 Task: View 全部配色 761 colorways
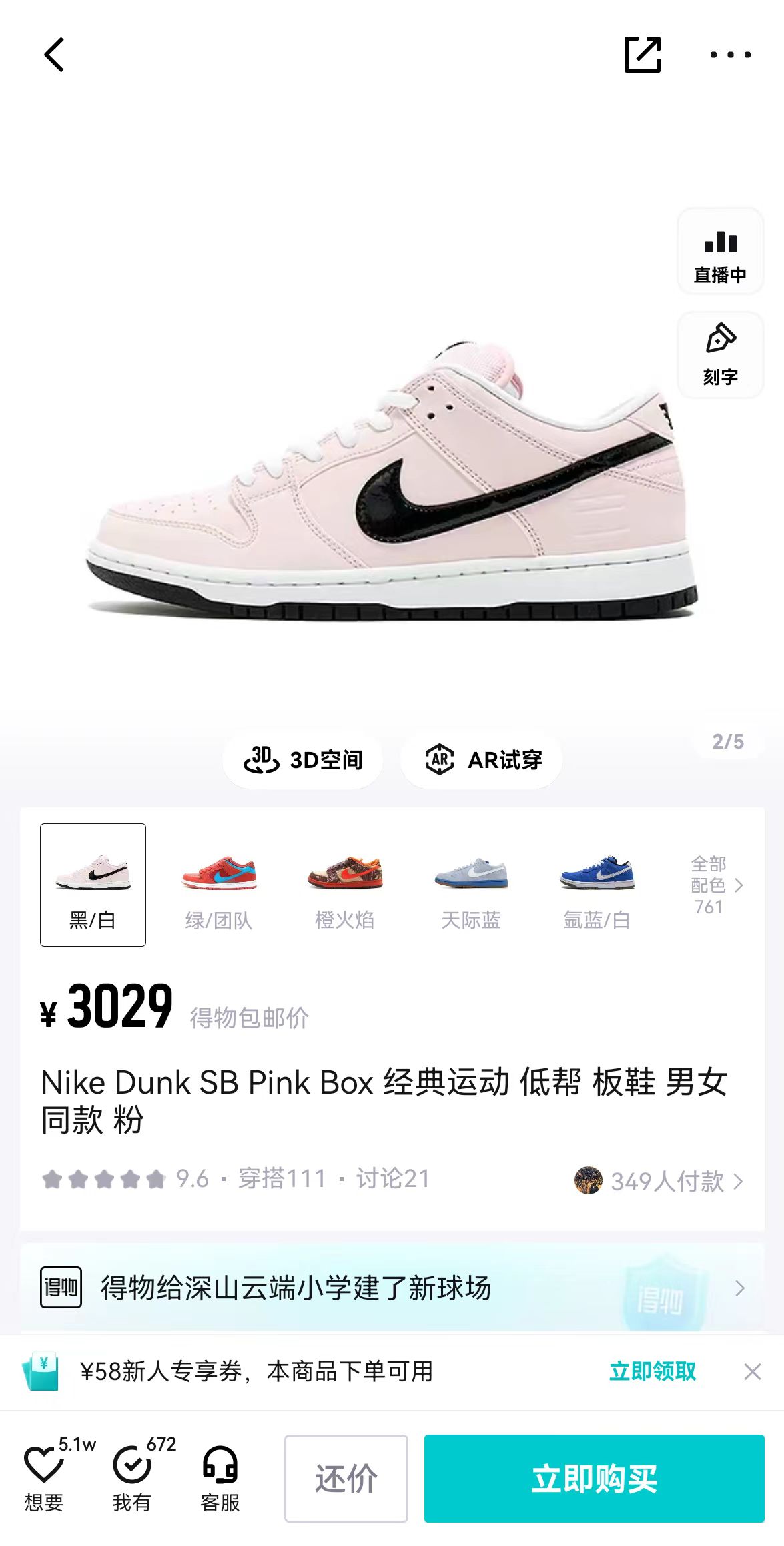[717, 885]
